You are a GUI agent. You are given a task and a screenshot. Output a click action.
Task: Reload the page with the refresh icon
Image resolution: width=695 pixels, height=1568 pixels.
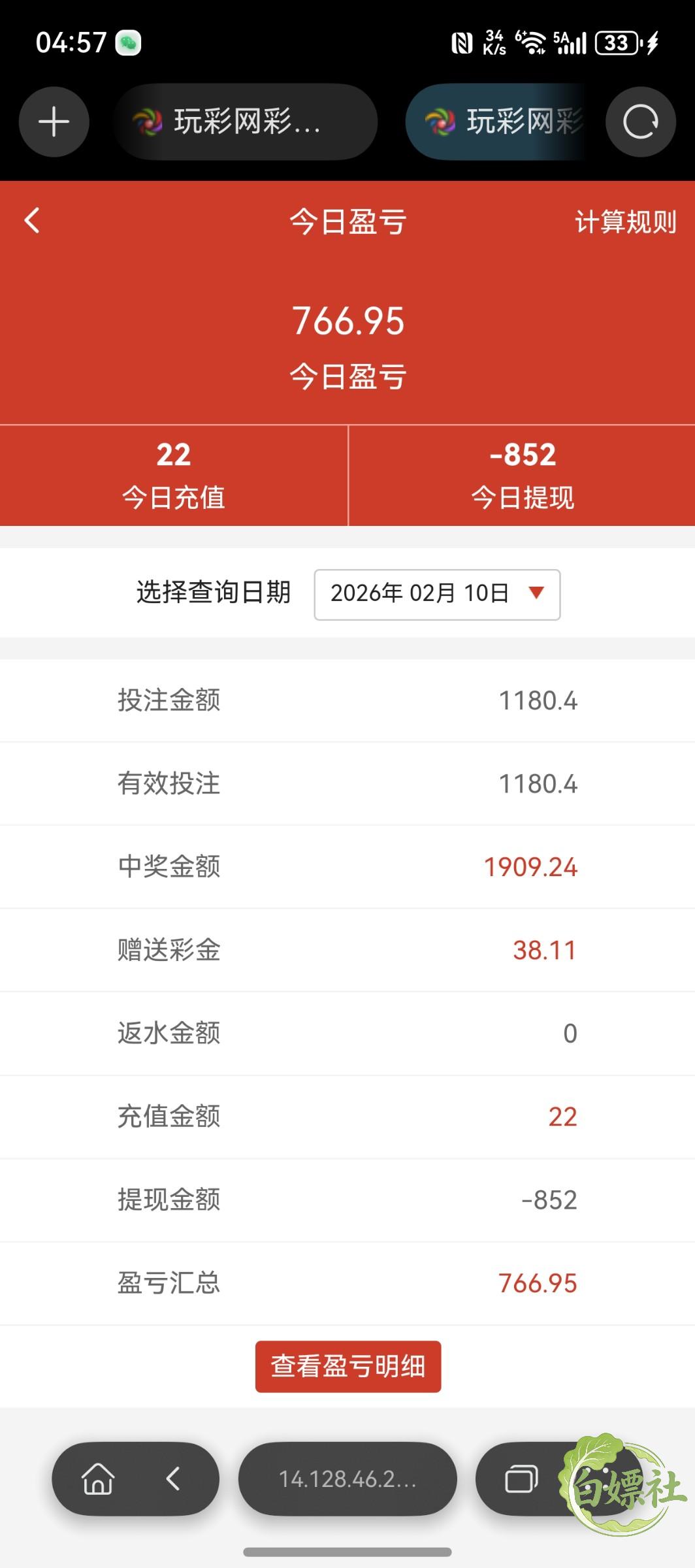point(640,122)
